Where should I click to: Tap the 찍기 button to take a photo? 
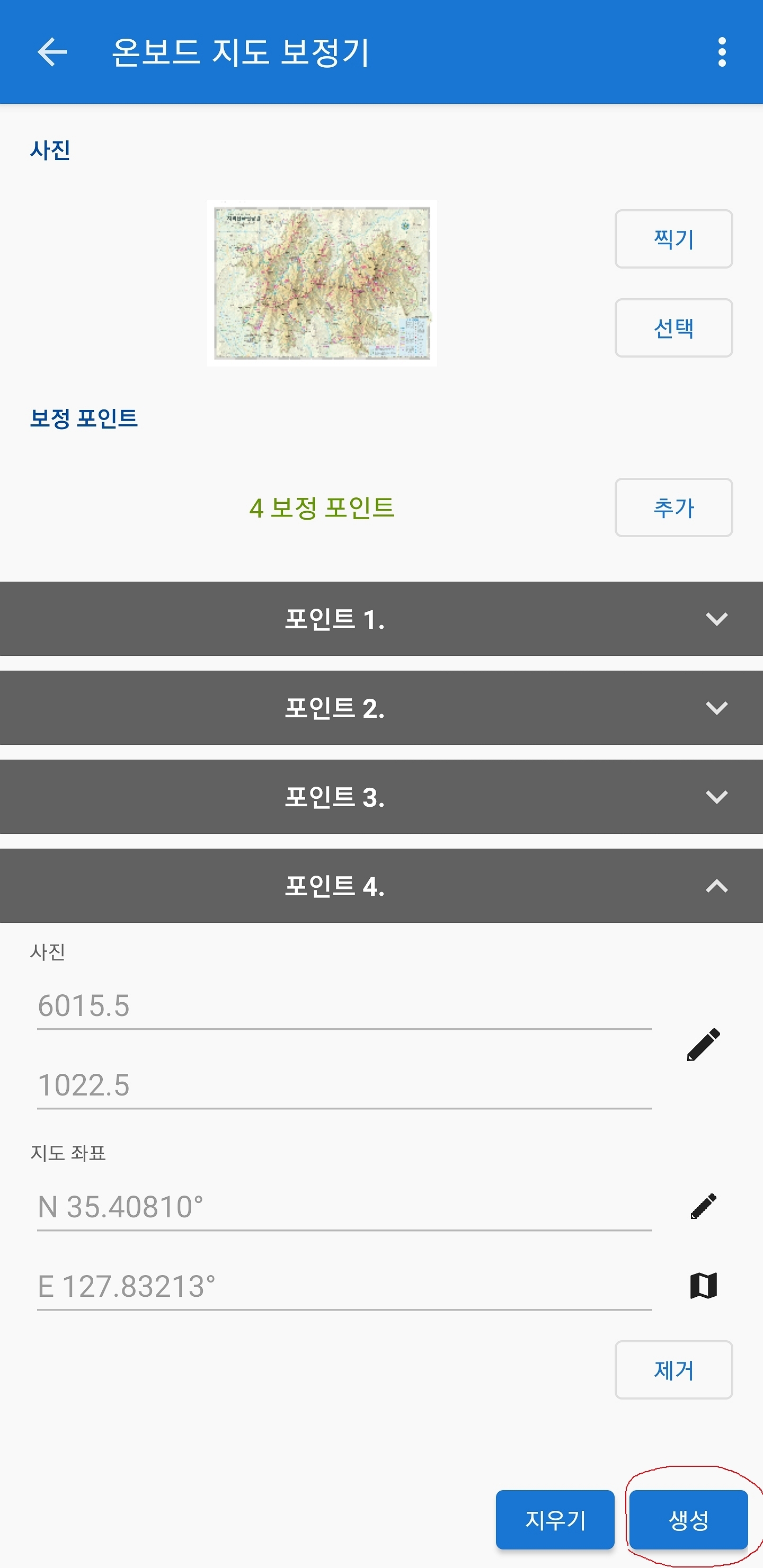pyautogui.click(x=673, y=239)
